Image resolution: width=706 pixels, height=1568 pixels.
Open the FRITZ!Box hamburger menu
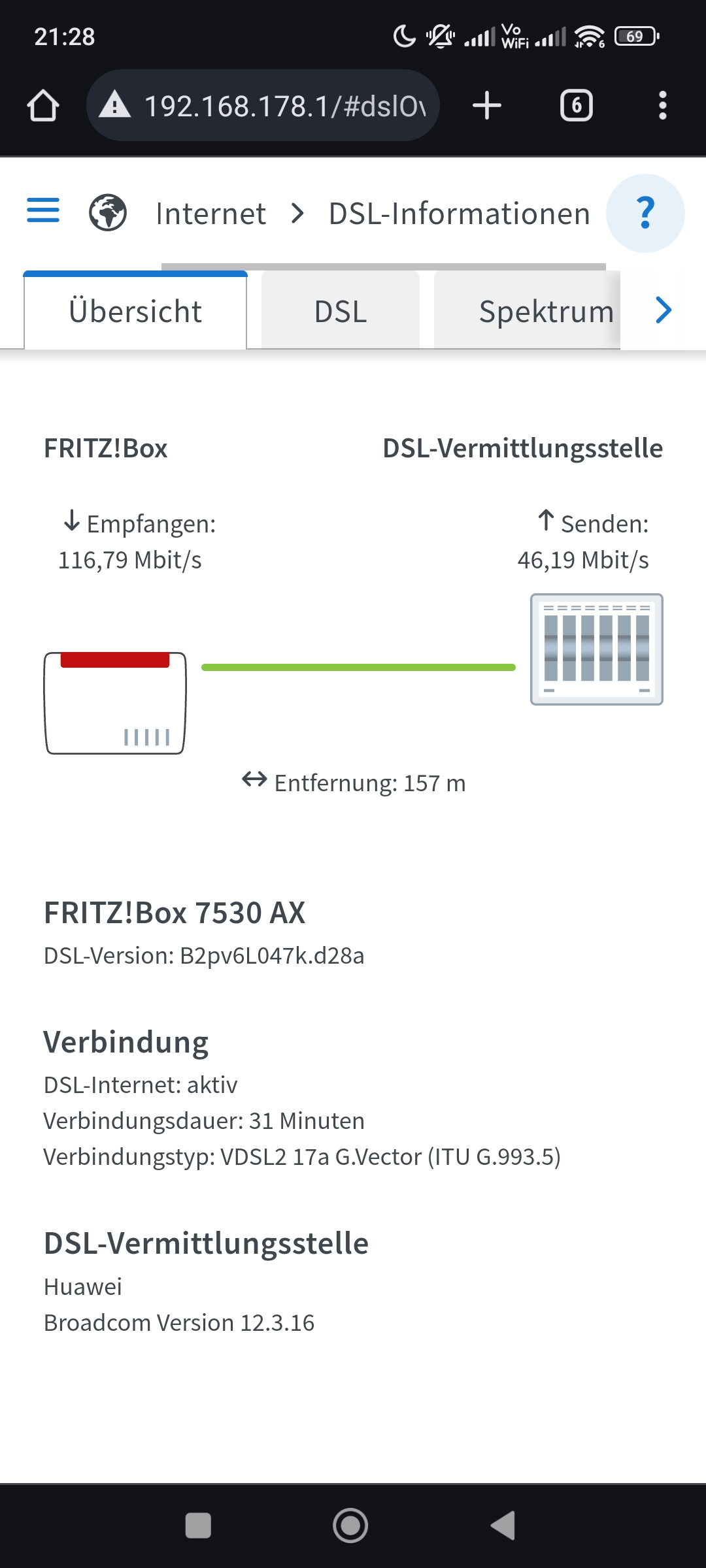(43, 211)
